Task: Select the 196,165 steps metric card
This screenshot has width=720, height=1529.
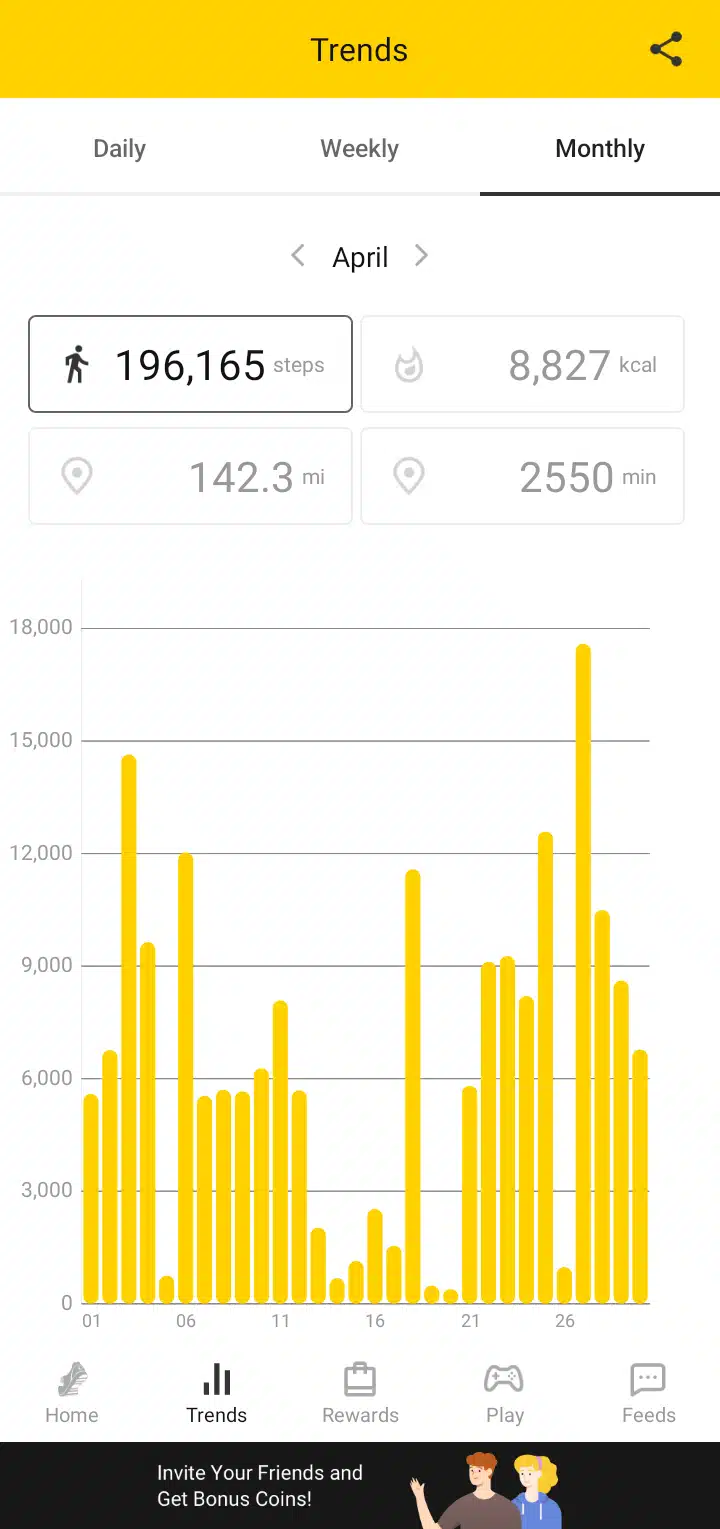Action: point(190,364)
